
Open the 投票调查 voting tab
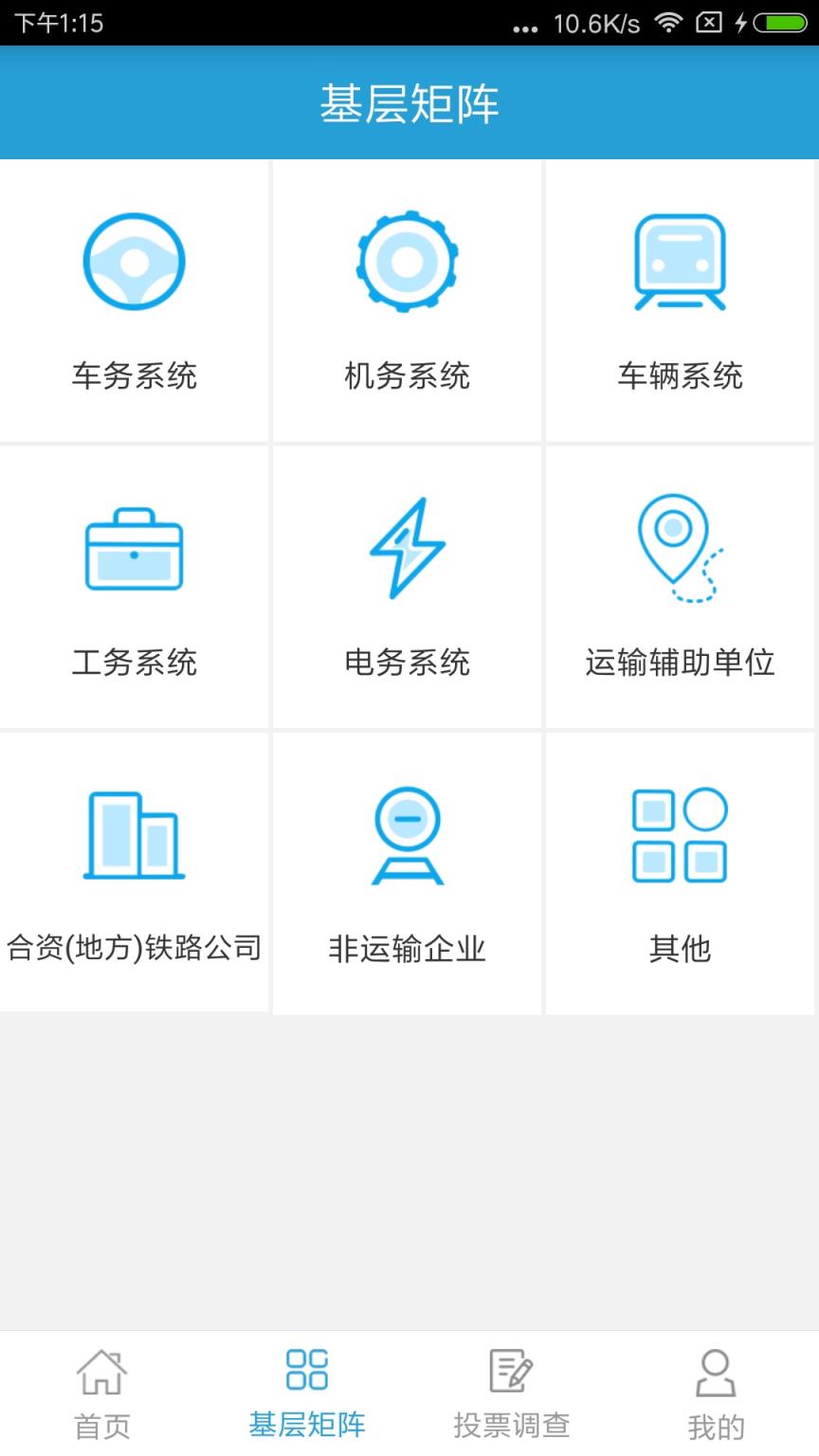[x=510, y=1389]
